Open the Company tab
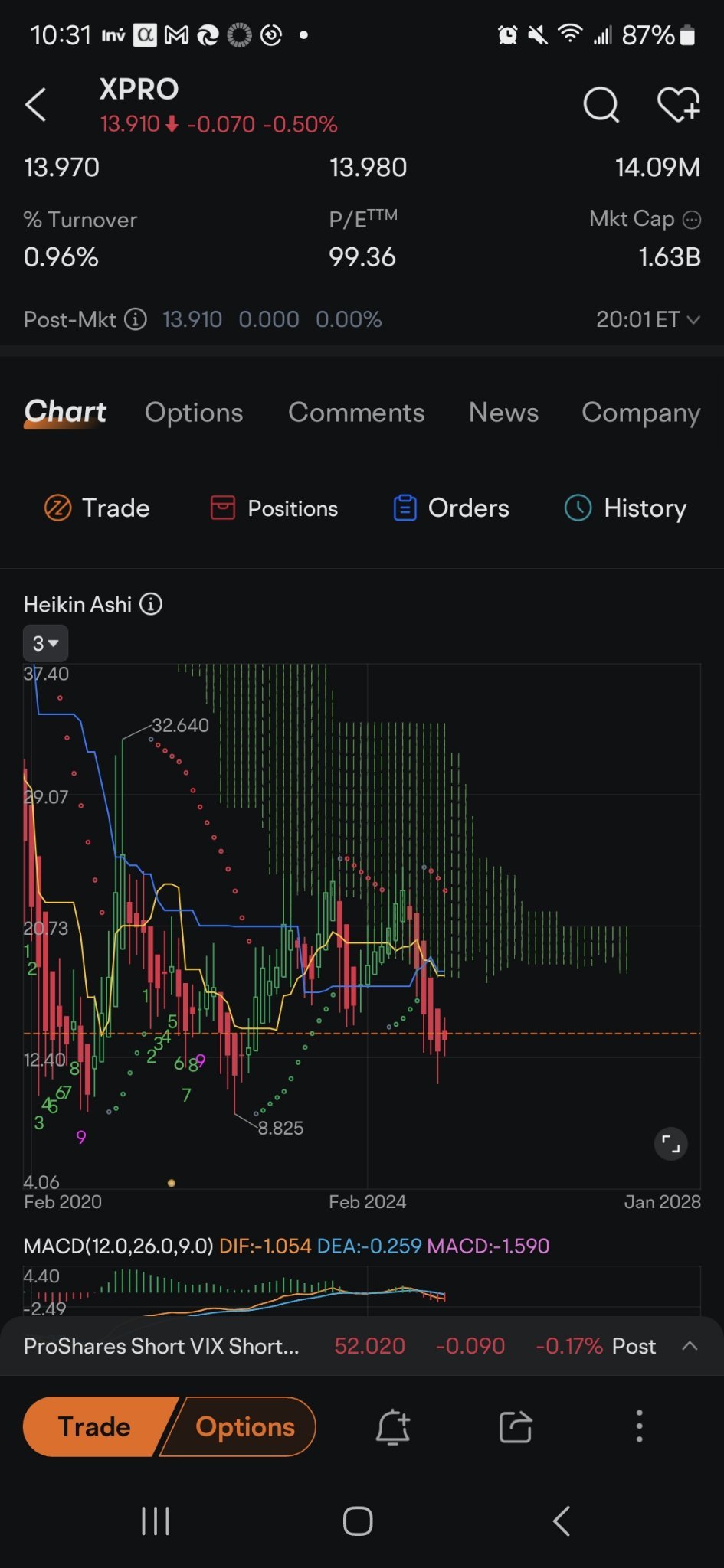724x1568 pixels. click(641, 413)
